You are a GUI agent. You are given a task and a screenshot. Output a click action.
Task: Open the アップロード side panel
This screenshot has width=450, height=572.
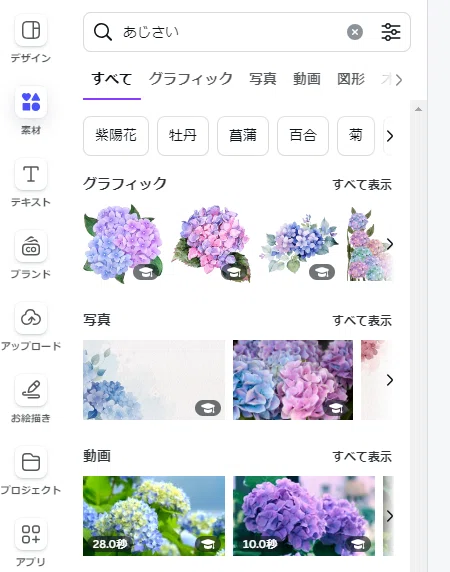[31, 327]
